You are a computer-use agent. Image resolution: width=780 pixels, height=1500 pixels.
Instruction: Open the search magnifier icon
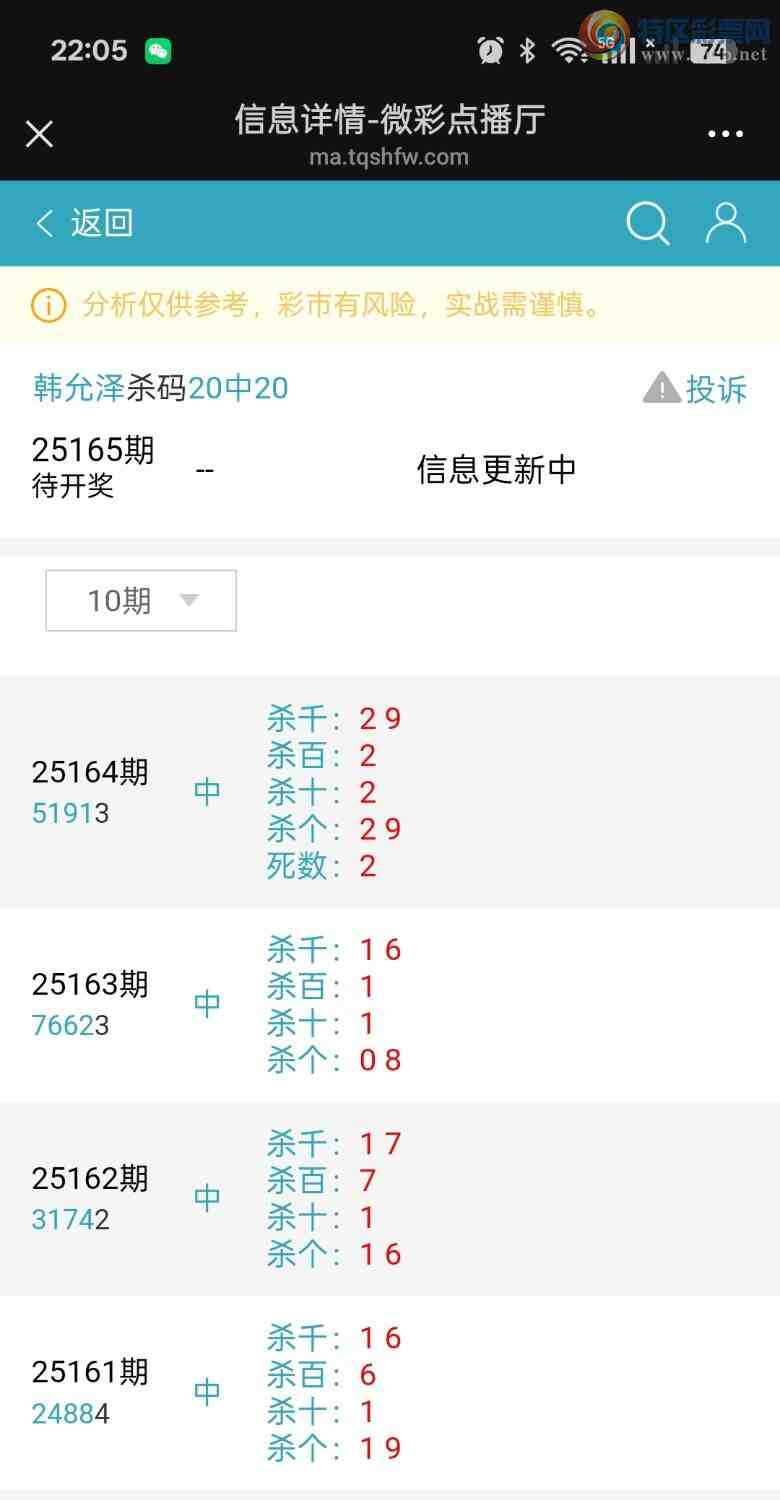coord(647,223)
